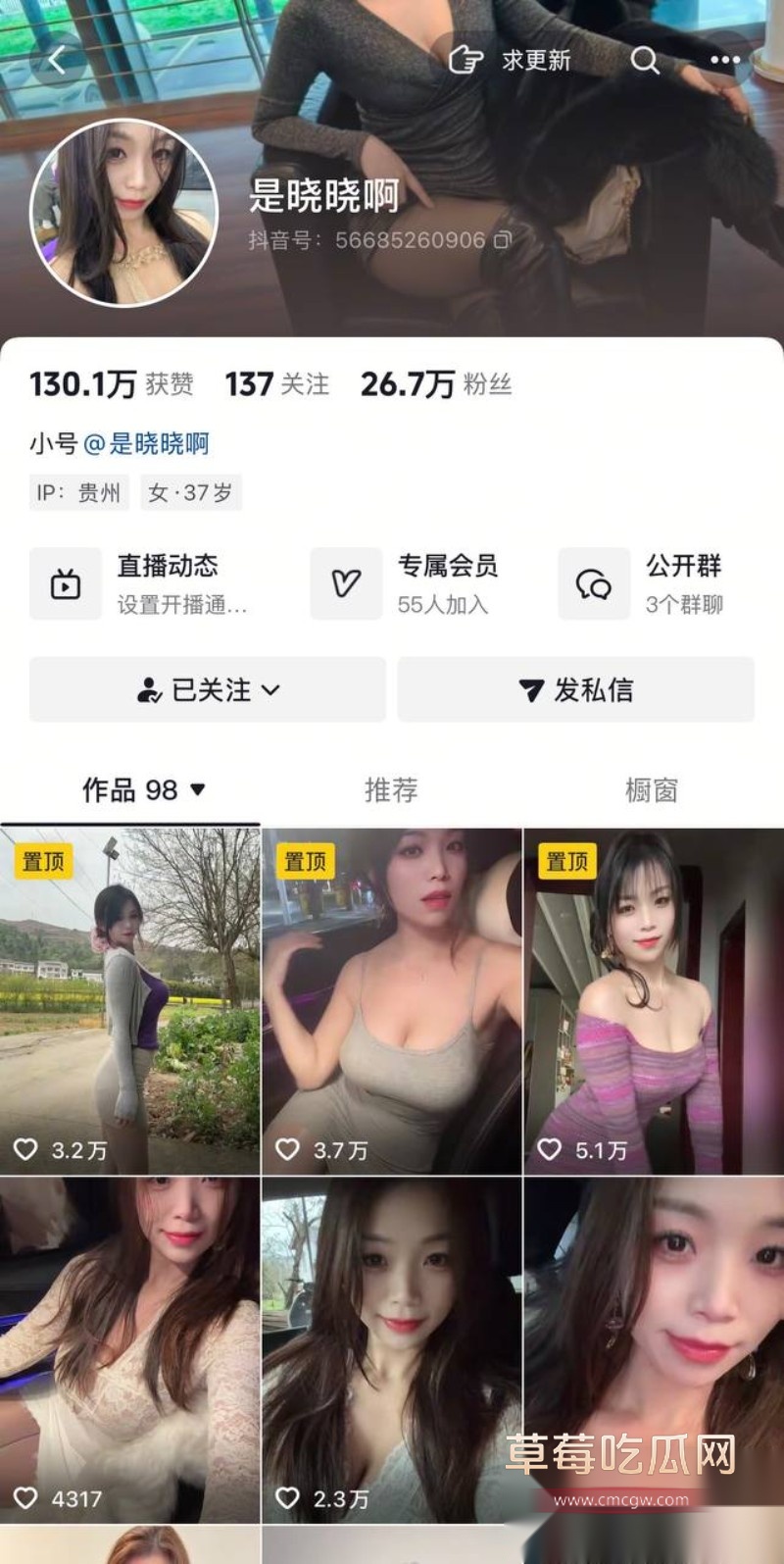Open the 26.7万 粉丝 followers list
This screenshot has width=784, height=1564.
[x=435, y=384]
